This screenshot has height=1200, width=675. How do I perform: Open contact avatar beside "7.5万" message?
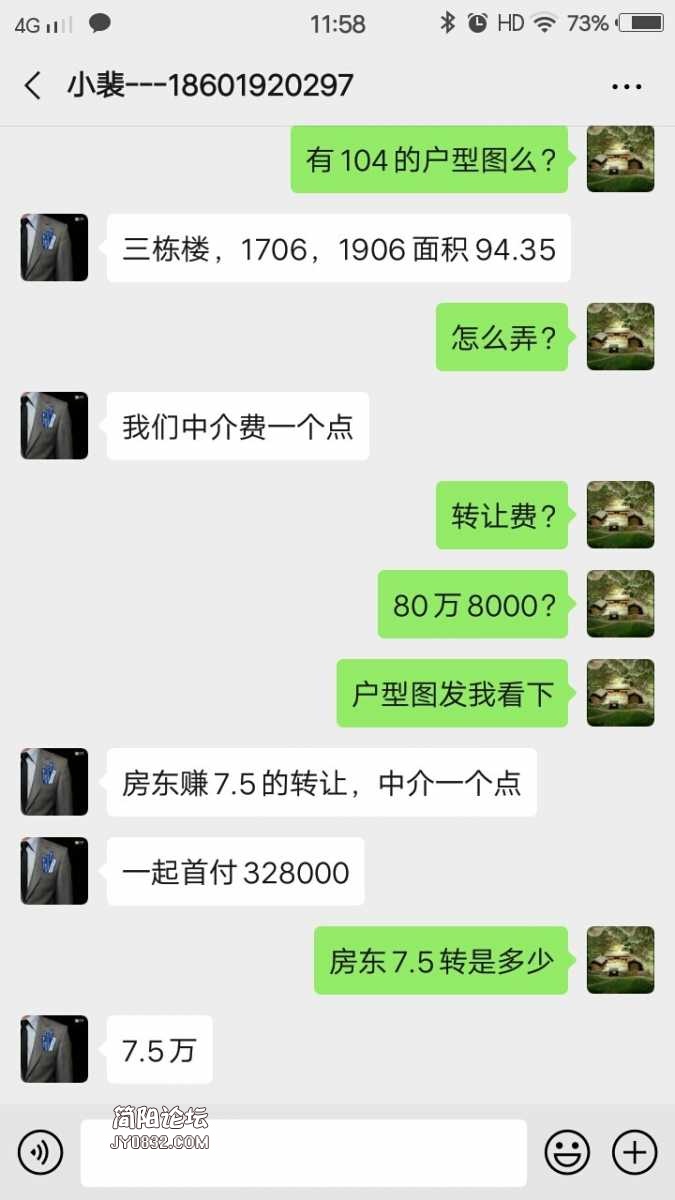(x=54, y=1049)
